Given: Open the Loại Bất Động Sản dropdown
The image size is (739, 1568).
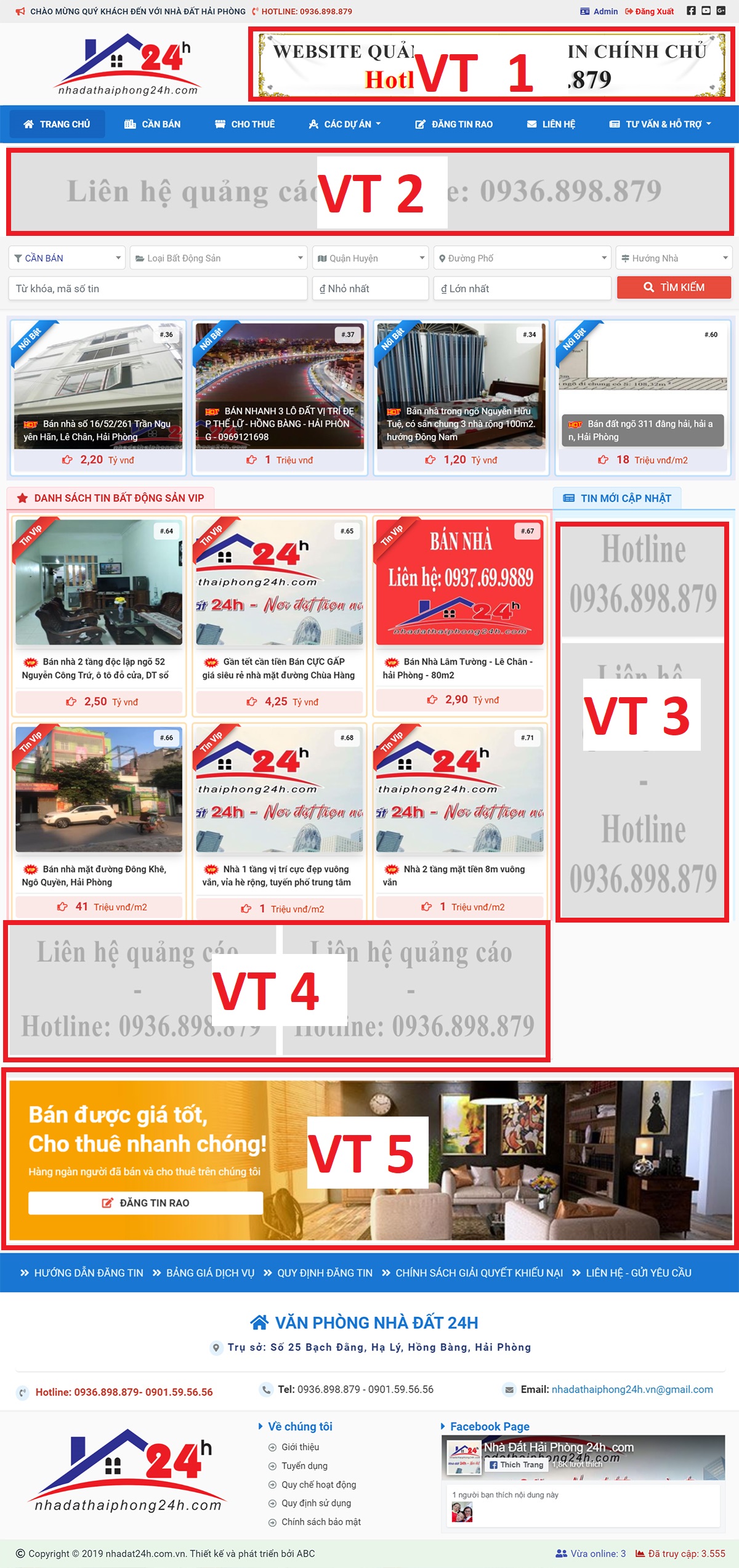Looking at the screenshot, I should point(219,258).
